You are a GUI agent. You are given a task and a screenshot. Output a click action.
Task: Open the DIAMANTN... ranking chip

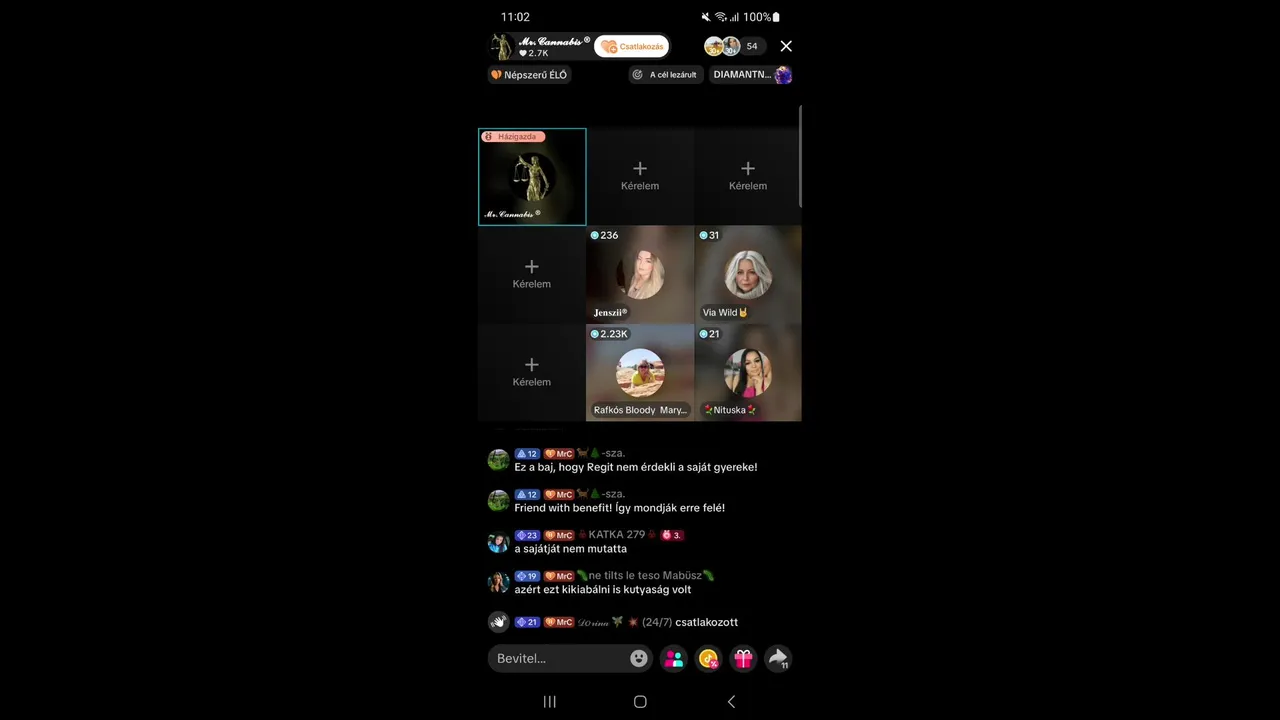coord(752,75)
